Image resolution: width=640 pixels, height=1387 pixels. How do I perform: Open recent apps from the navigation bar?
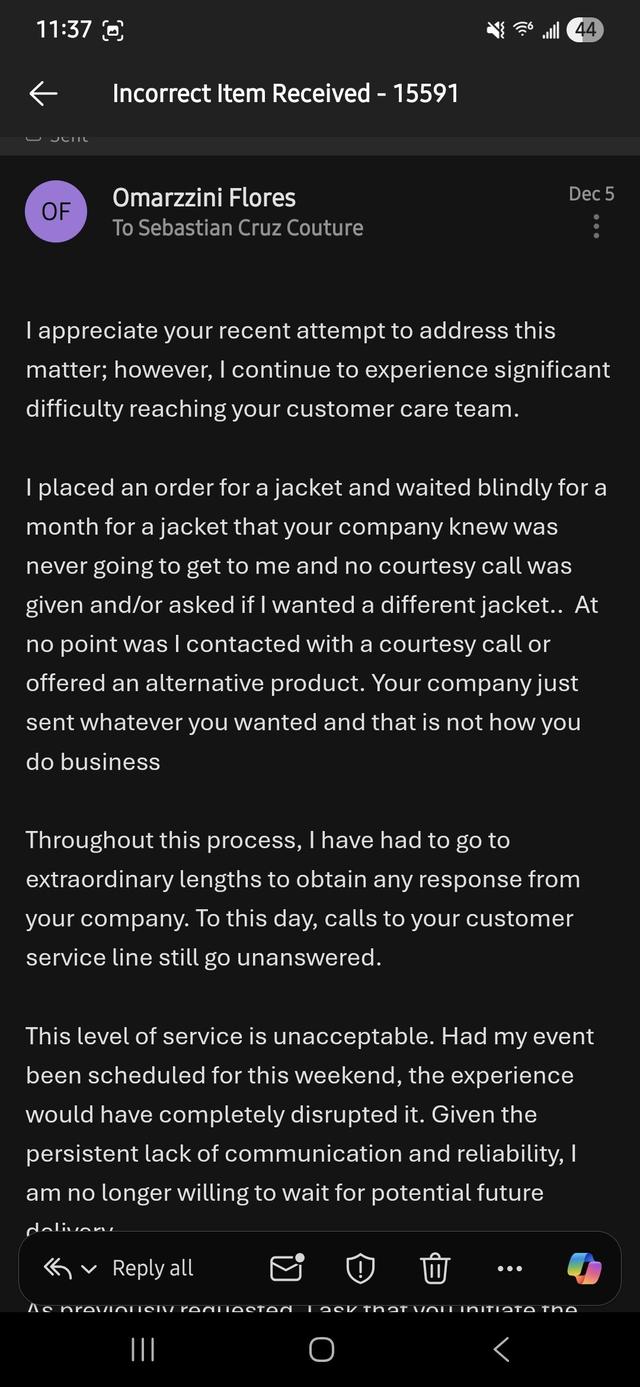click(x=143, y=1349)
